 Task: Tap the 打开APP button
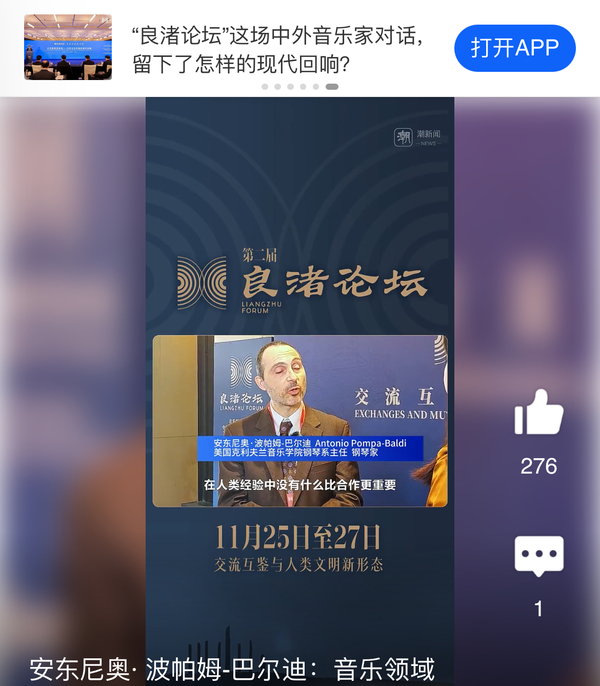(x=514, y=47)
